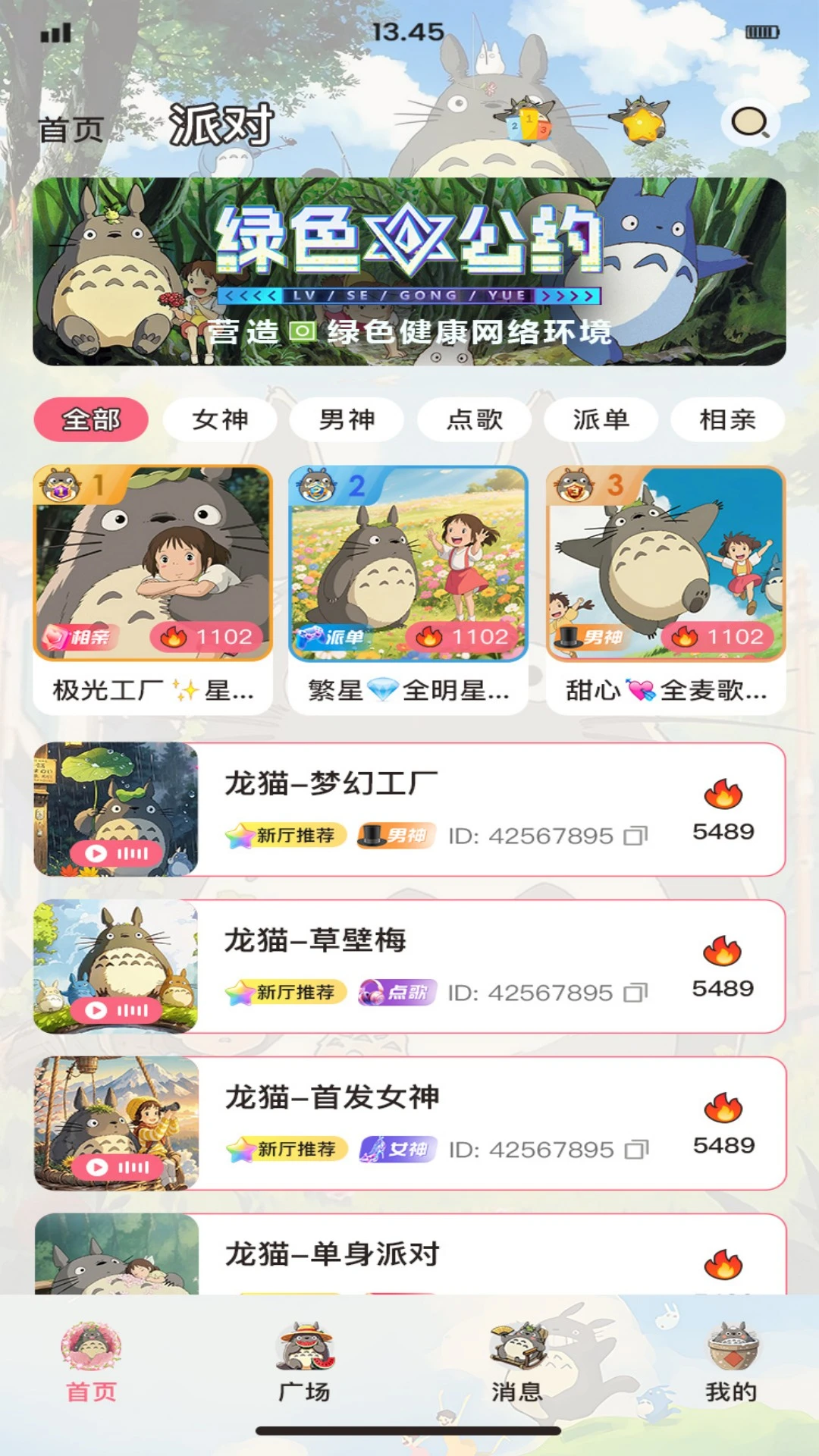Select the 派单 category filter
Screen dimensions: 819x1456
[601, 419]
